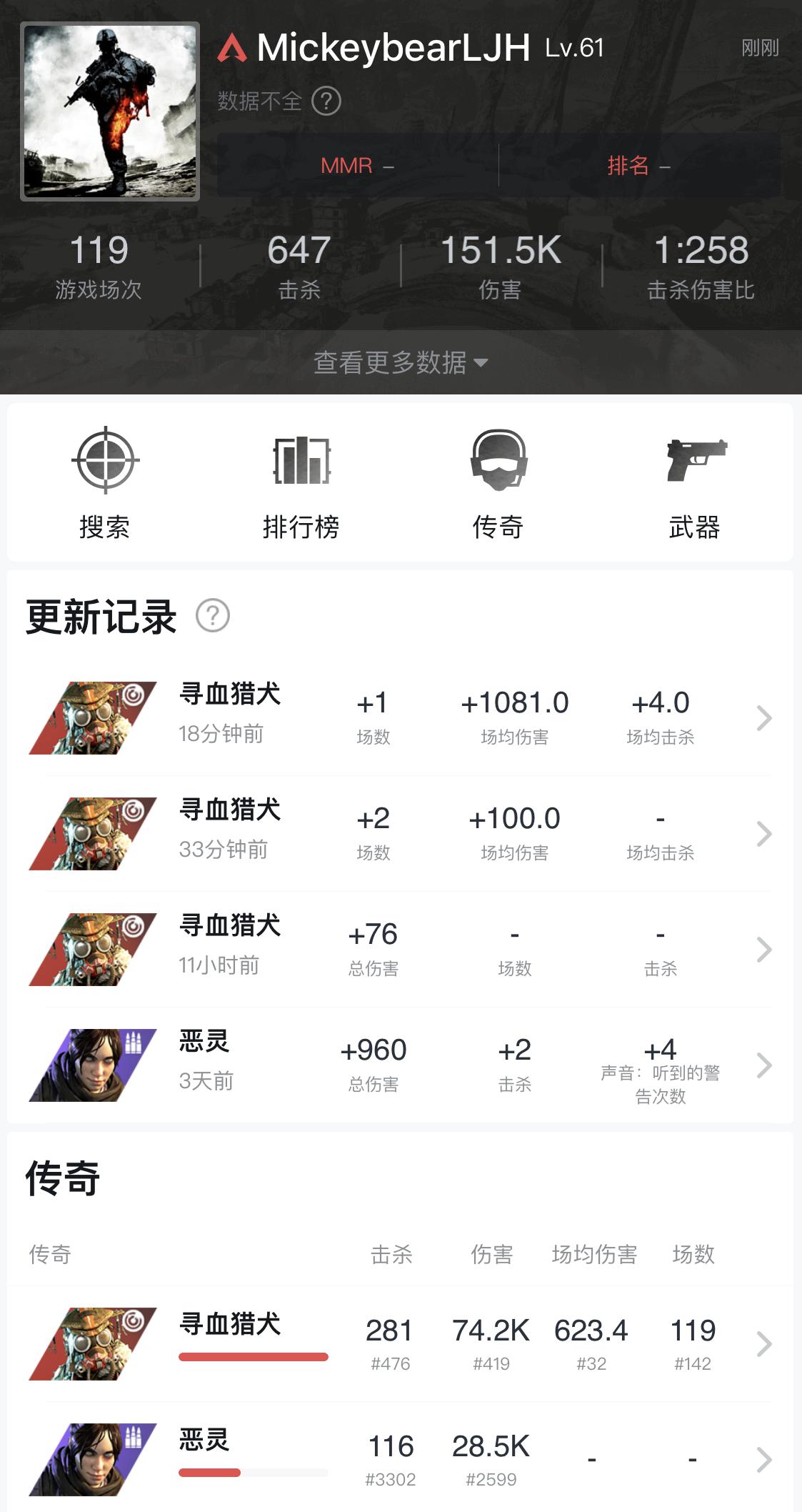Screen dimensions: 802x1512
Task: Open the 寻血猎犬 record from 18分钟前
Action: 400,717
